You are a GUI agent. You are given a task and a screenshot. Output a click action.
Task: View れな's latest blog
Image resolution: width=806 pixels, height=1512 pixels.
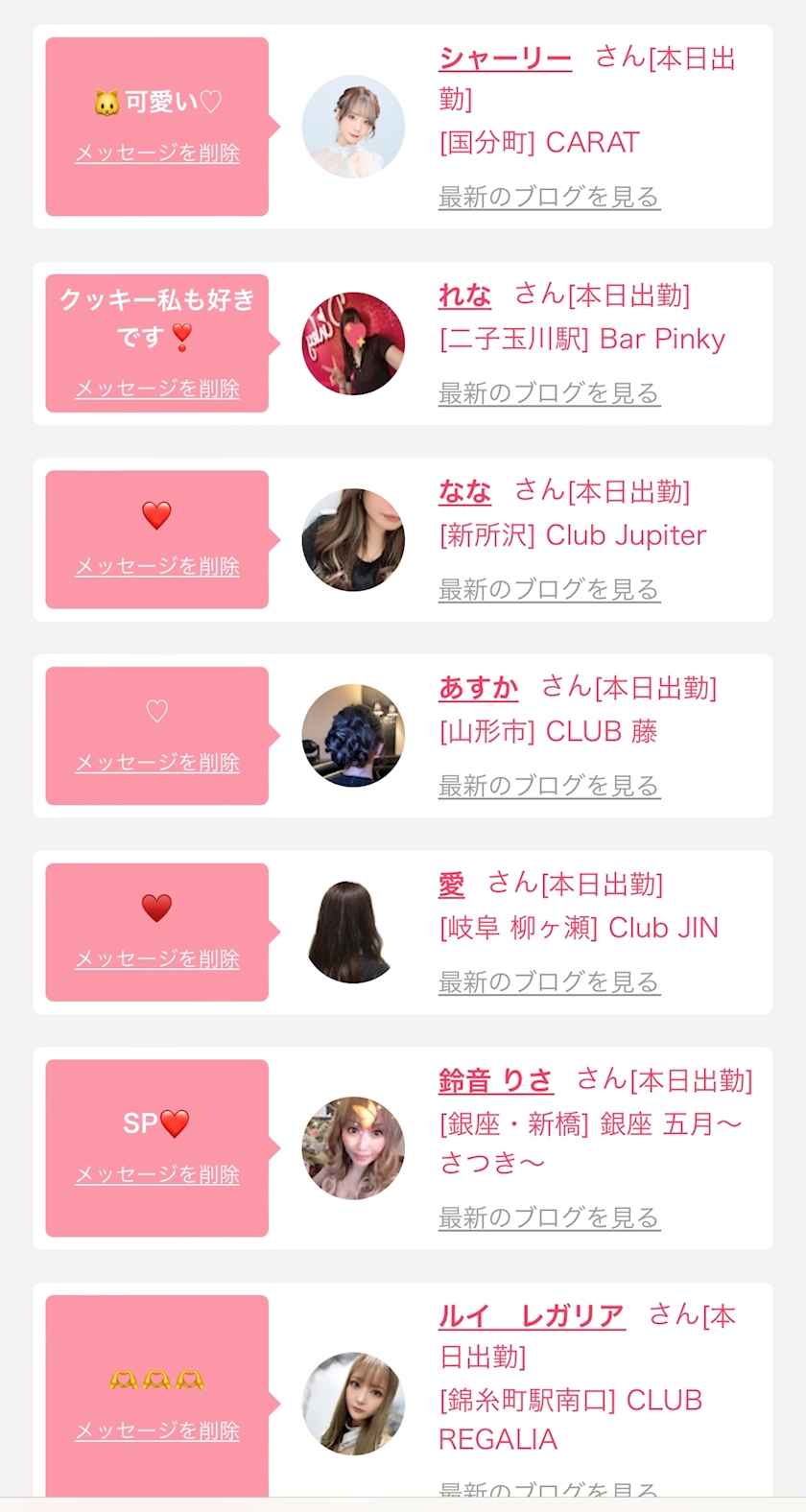point(549,393)
